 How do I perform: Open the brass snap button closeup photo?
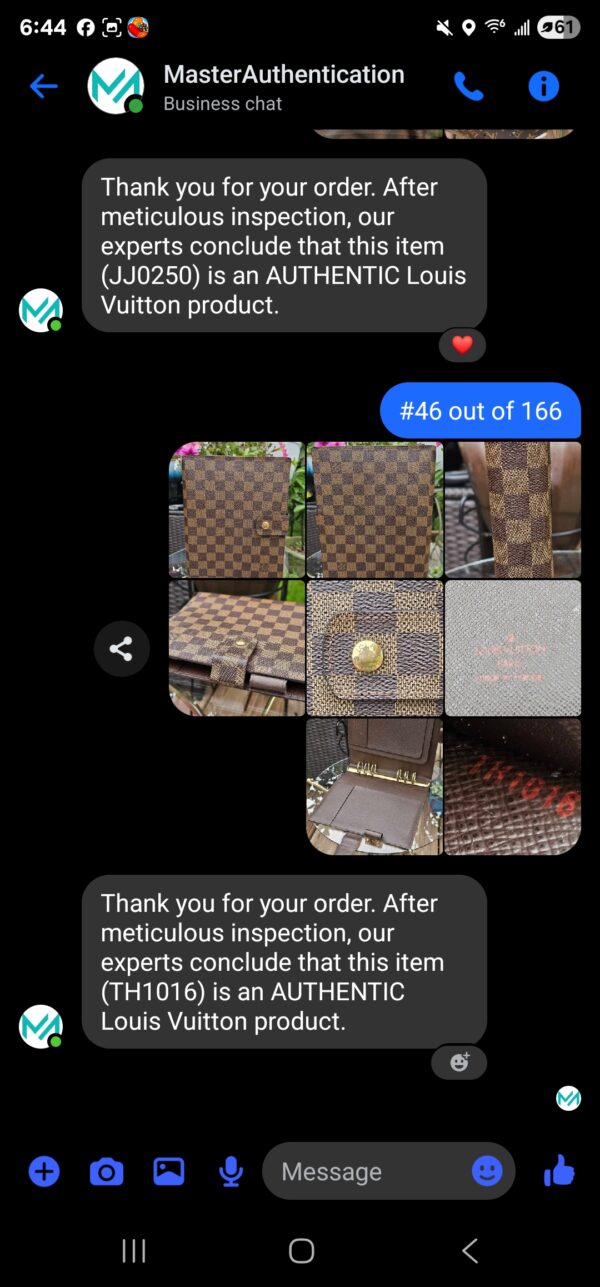pyautogui.click(x=374, y=648)
